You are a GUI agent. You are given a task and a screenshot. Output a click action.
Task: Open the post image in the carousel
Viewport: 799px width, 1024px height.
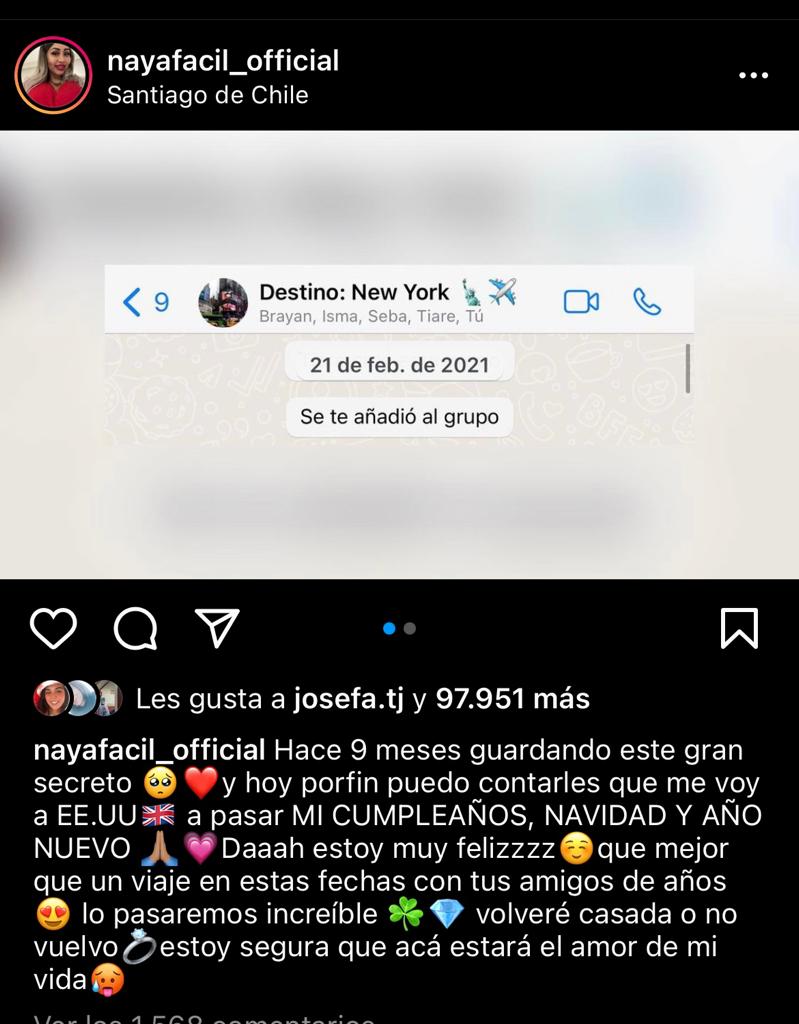point(399,354)
